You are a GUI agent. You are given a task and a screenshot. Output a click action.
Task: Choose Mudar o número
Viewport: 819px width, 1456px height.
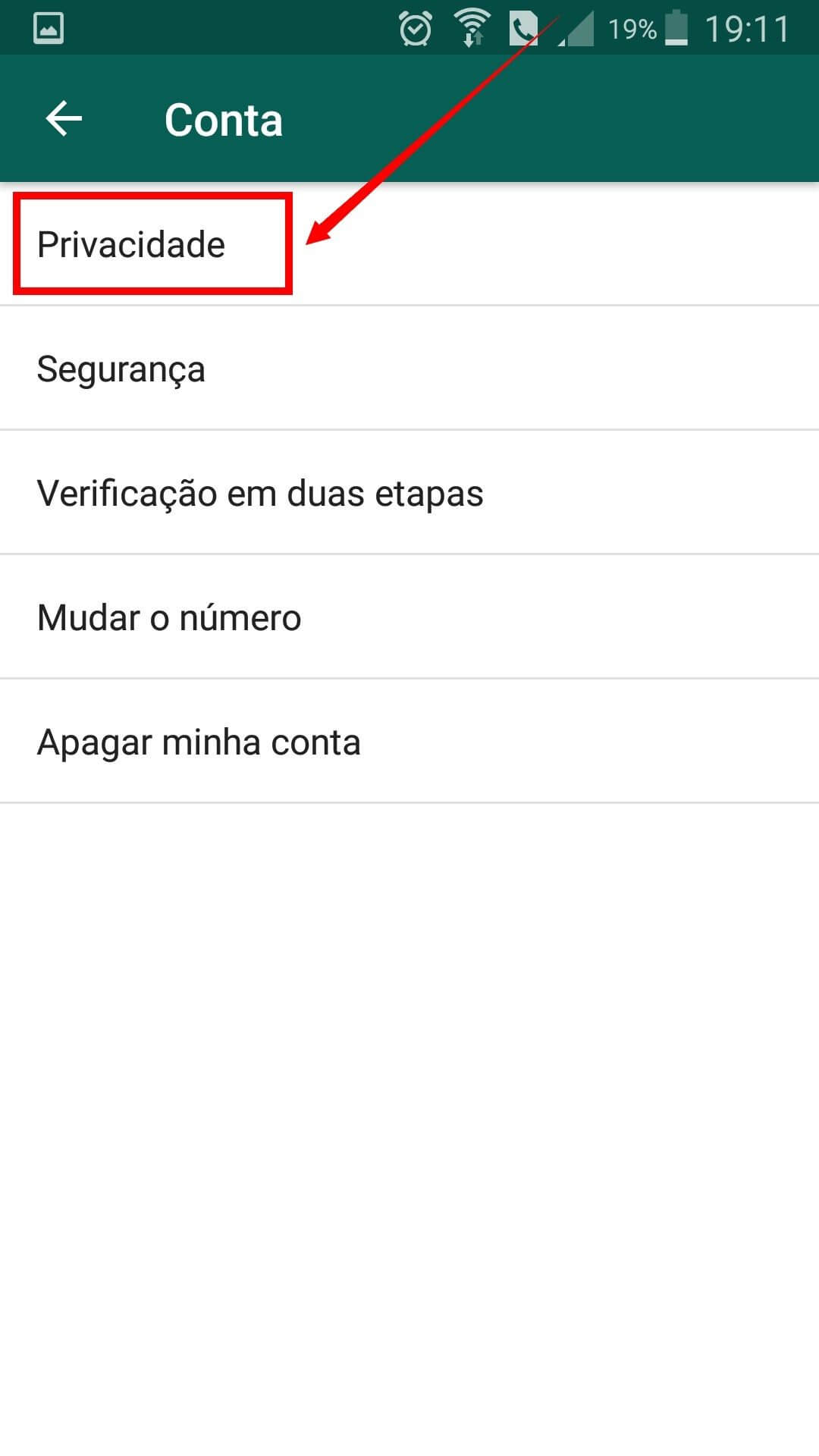coord(169,618)
